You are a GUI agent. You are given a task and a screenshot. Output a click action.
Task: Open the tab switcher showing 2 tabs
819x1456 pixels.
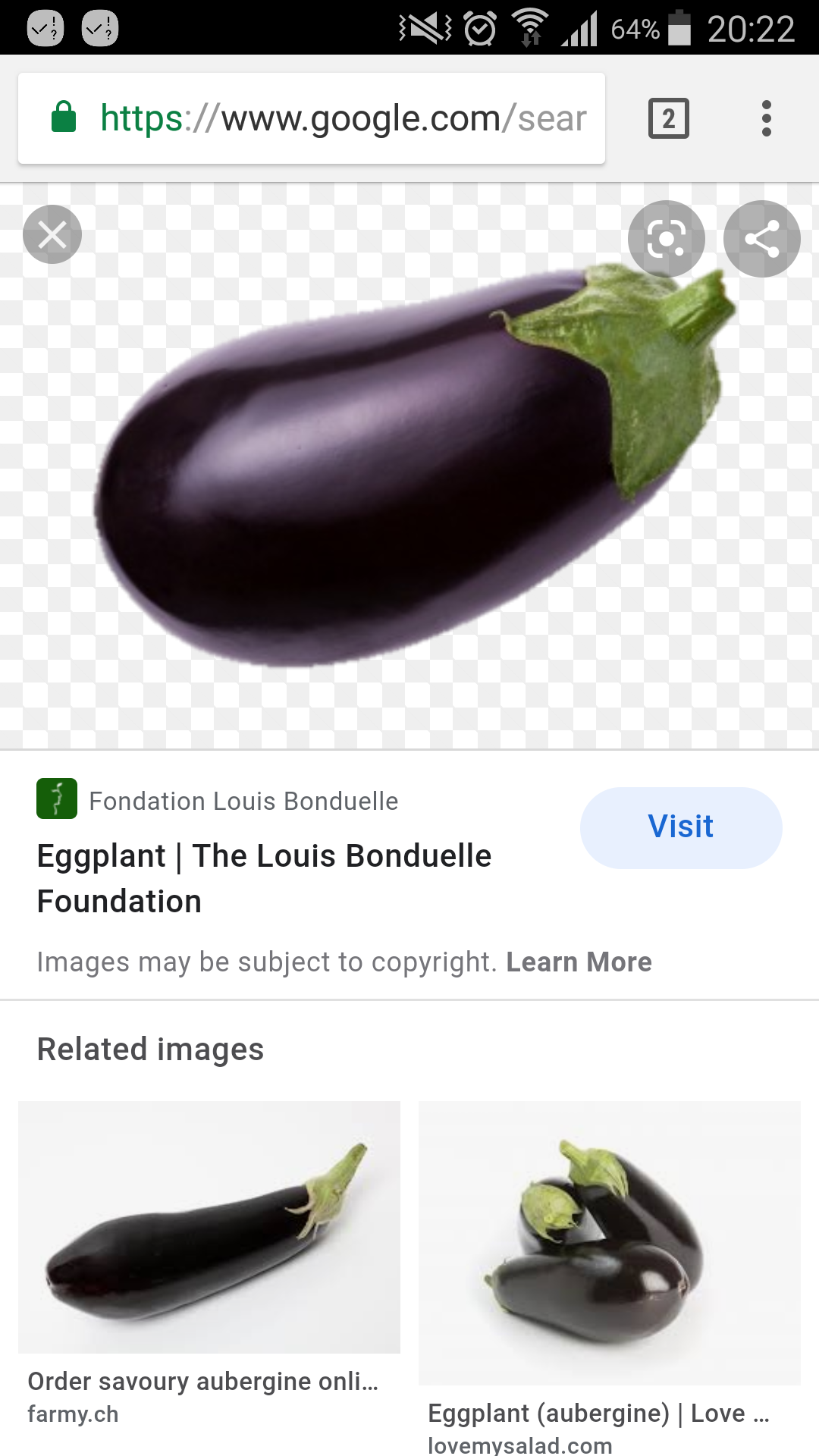click(668, 119)
